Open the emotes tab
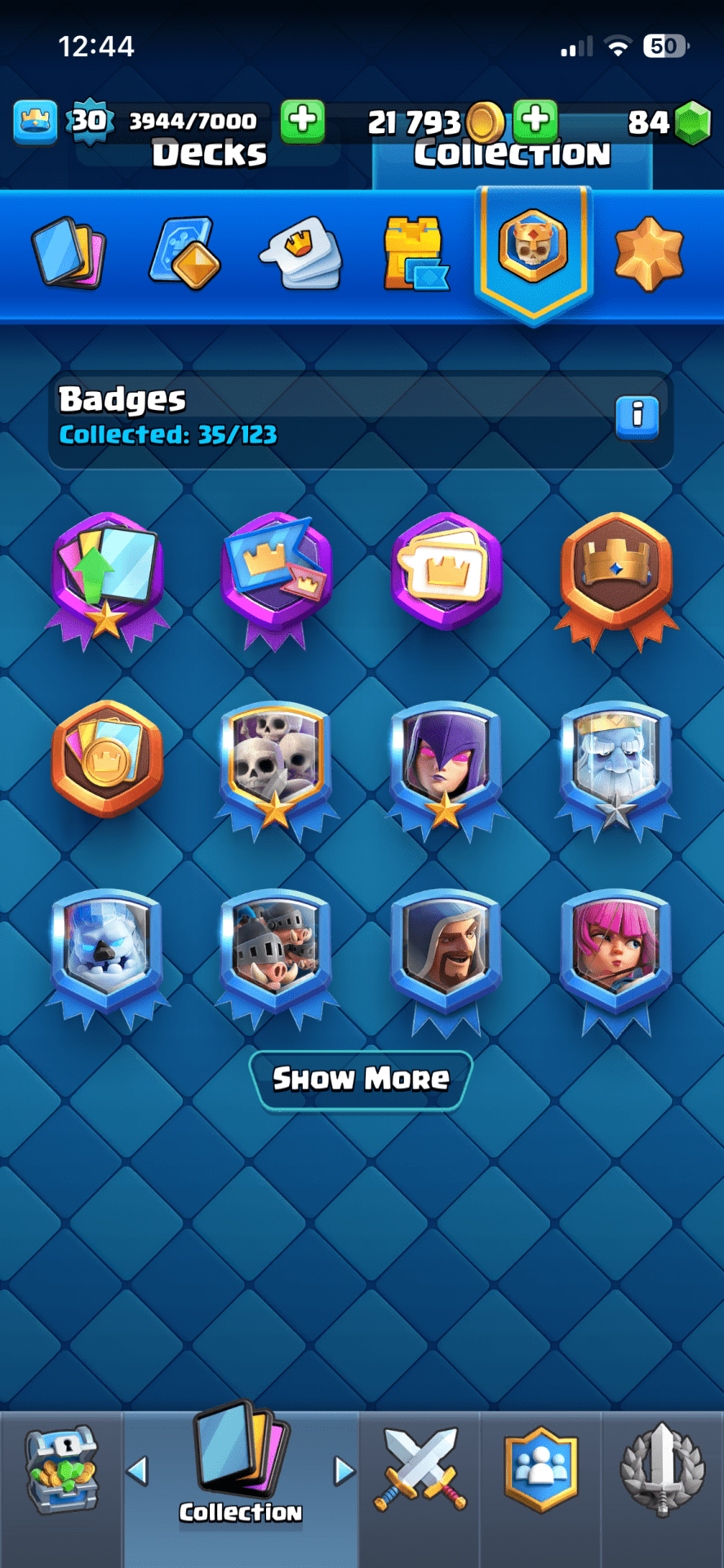The height and width of the screenshot is (1568, 724). 300,253
